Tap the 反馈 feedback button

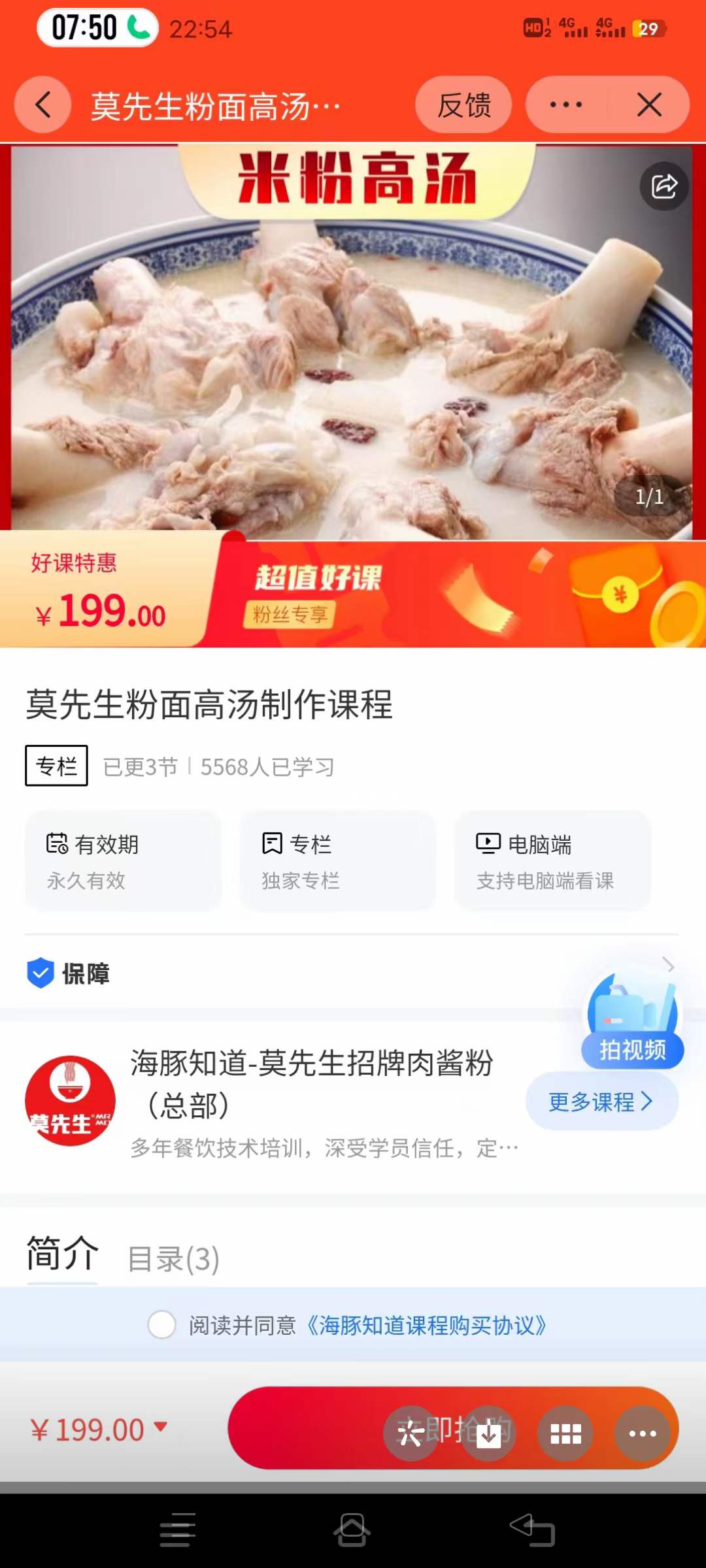coord(463,105)
